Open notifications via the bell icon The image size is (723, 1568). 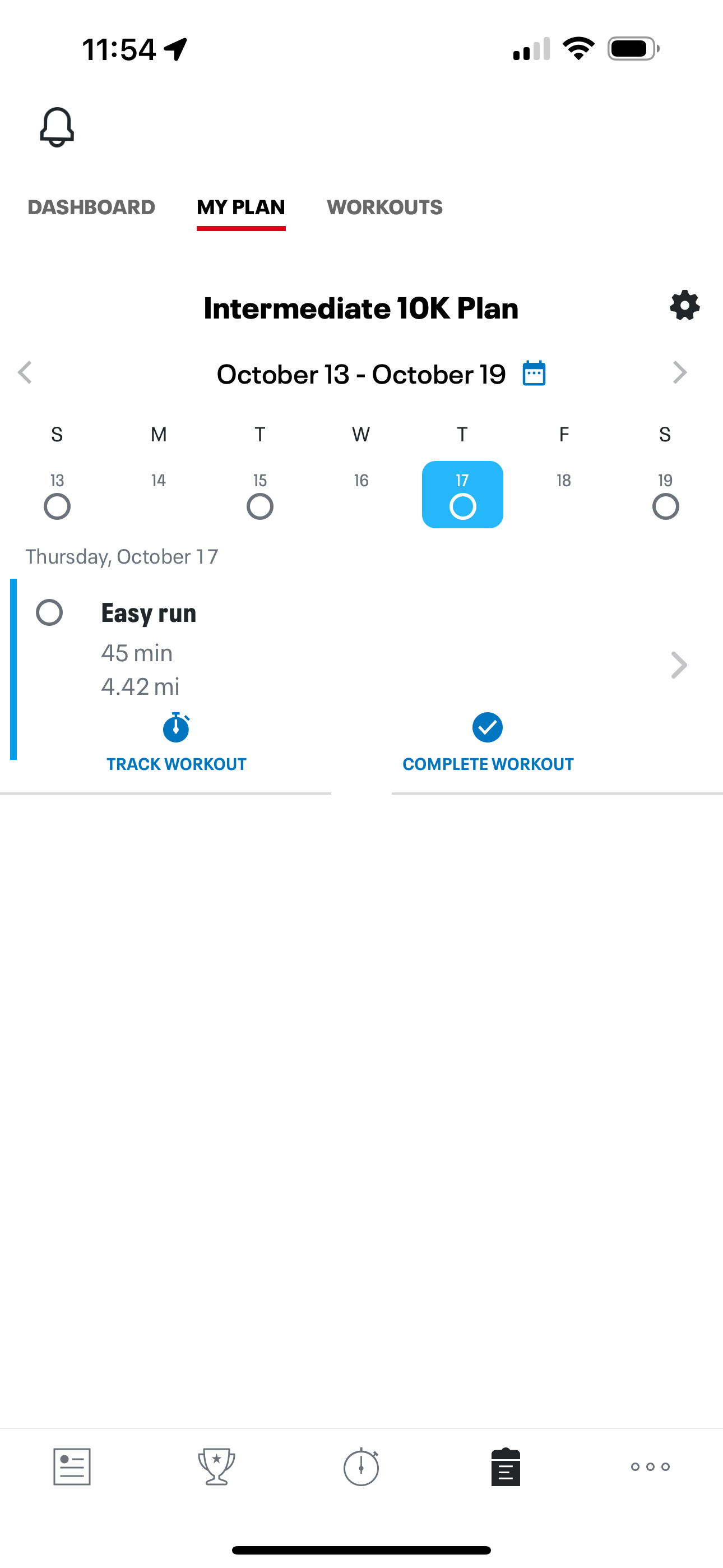click(57, 127)
